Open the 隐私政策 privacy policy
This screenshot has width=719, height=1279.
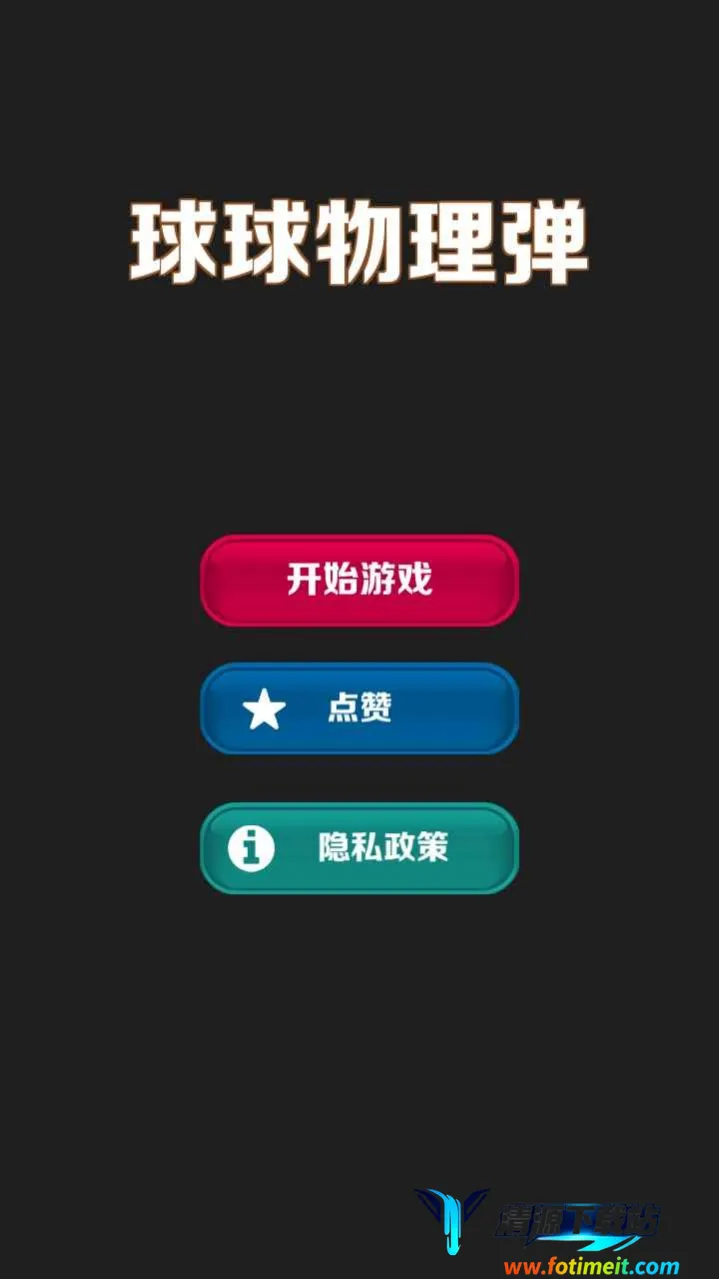[359, 848]
